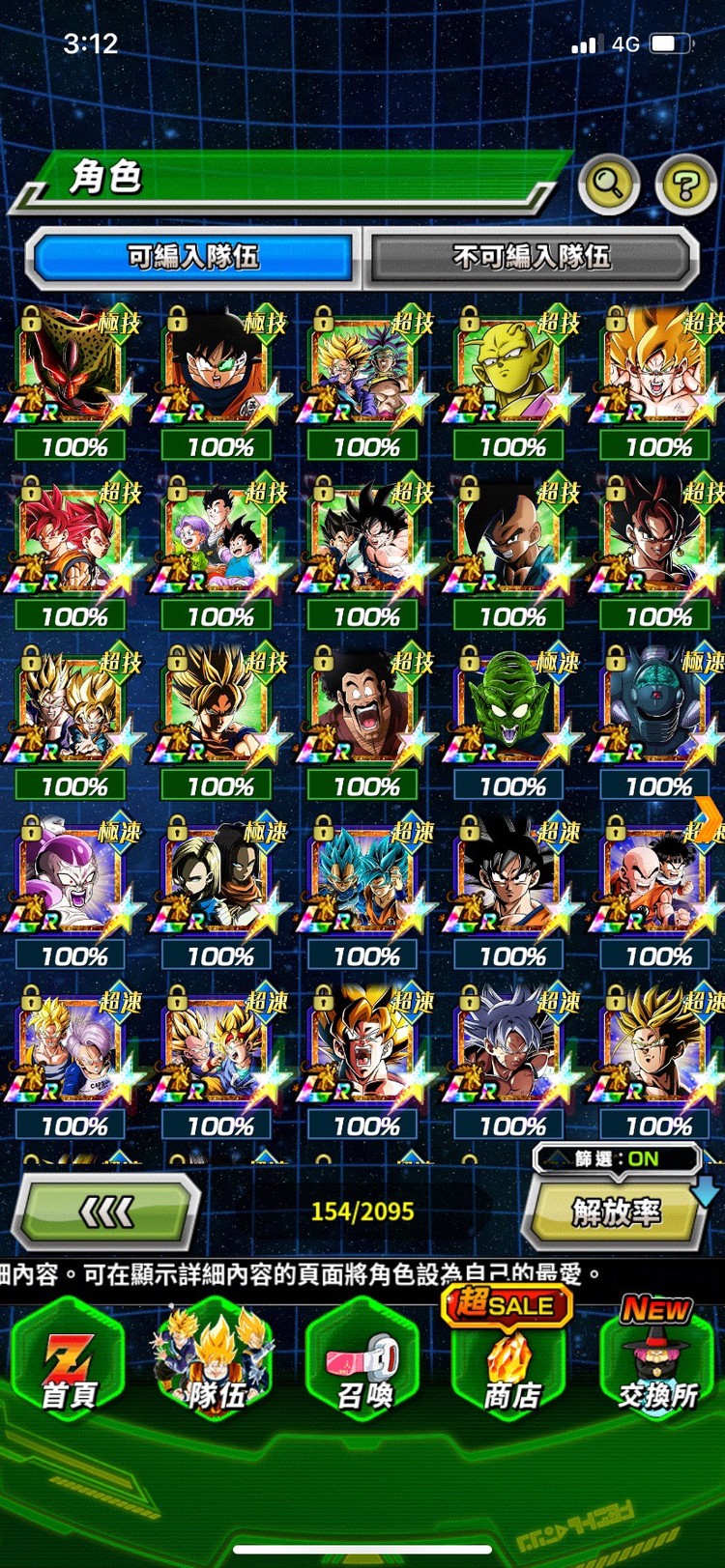
Task: Open the magnifying glass search icon
Action: [608, 183]
